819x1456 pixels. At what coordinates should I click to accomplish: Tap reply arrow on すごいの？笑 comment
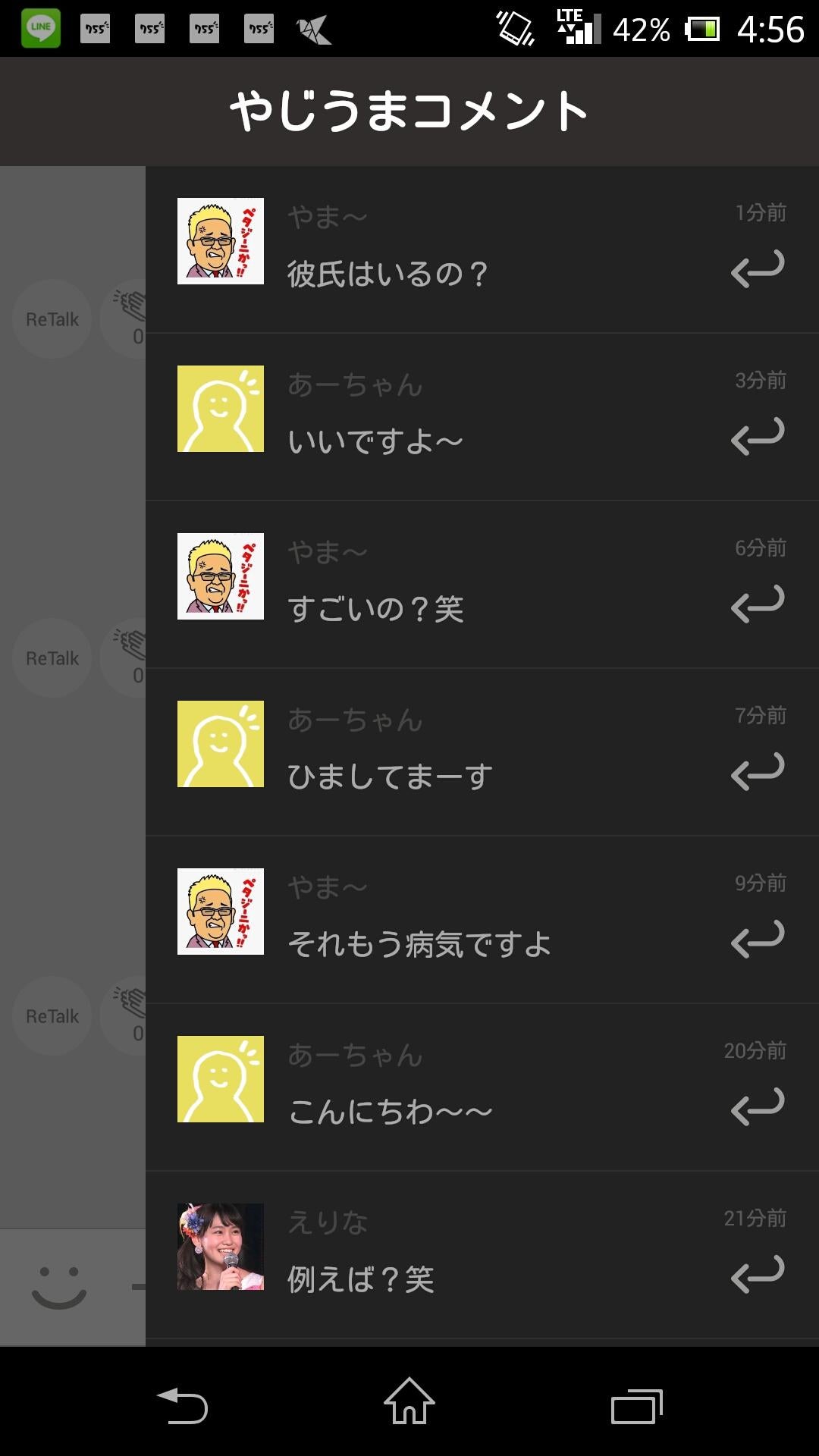pyautogui.click(x=758, y=603)
